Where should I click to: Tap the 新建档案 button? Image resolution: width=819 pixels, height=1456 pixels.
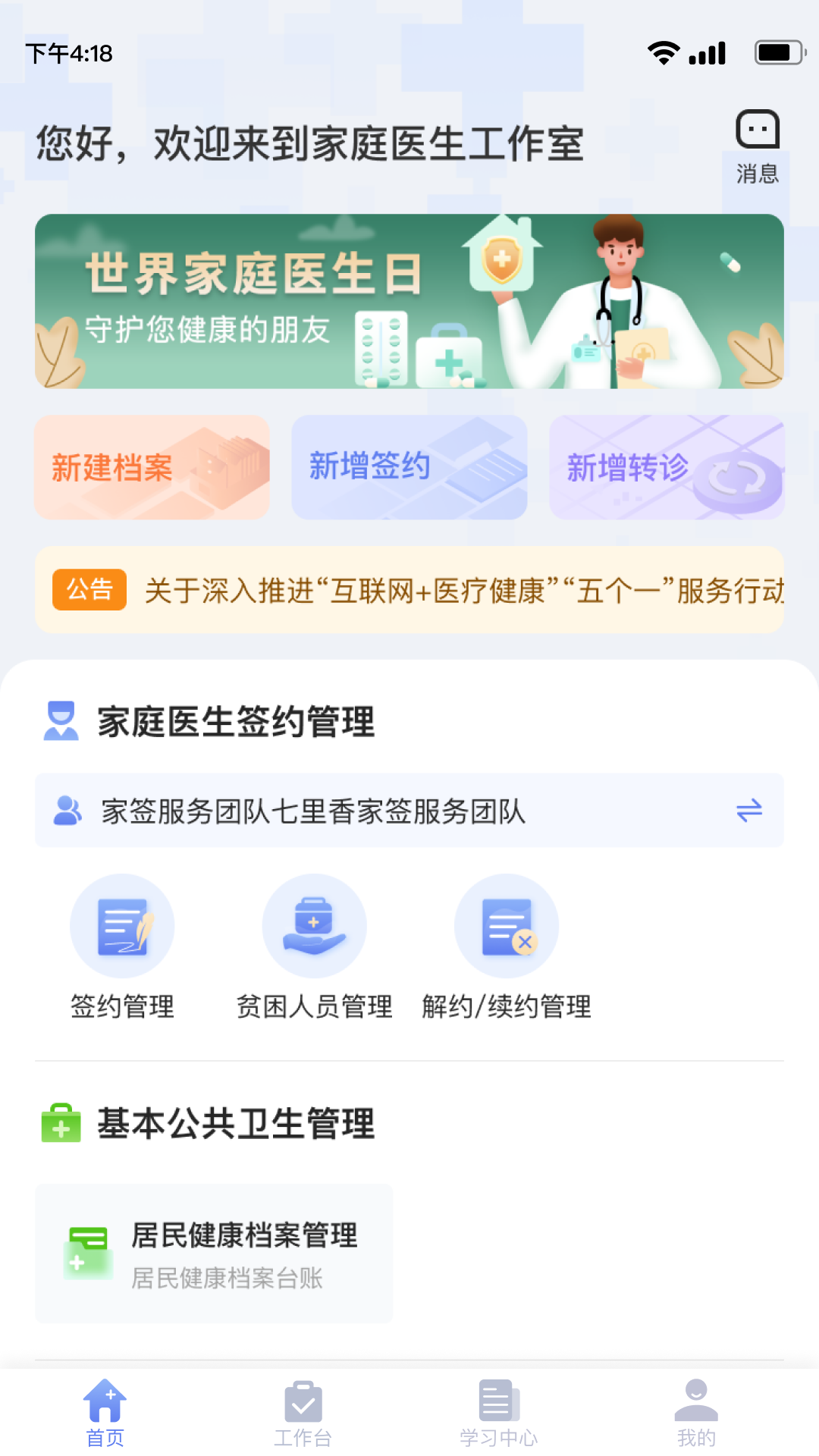point(151,466)
